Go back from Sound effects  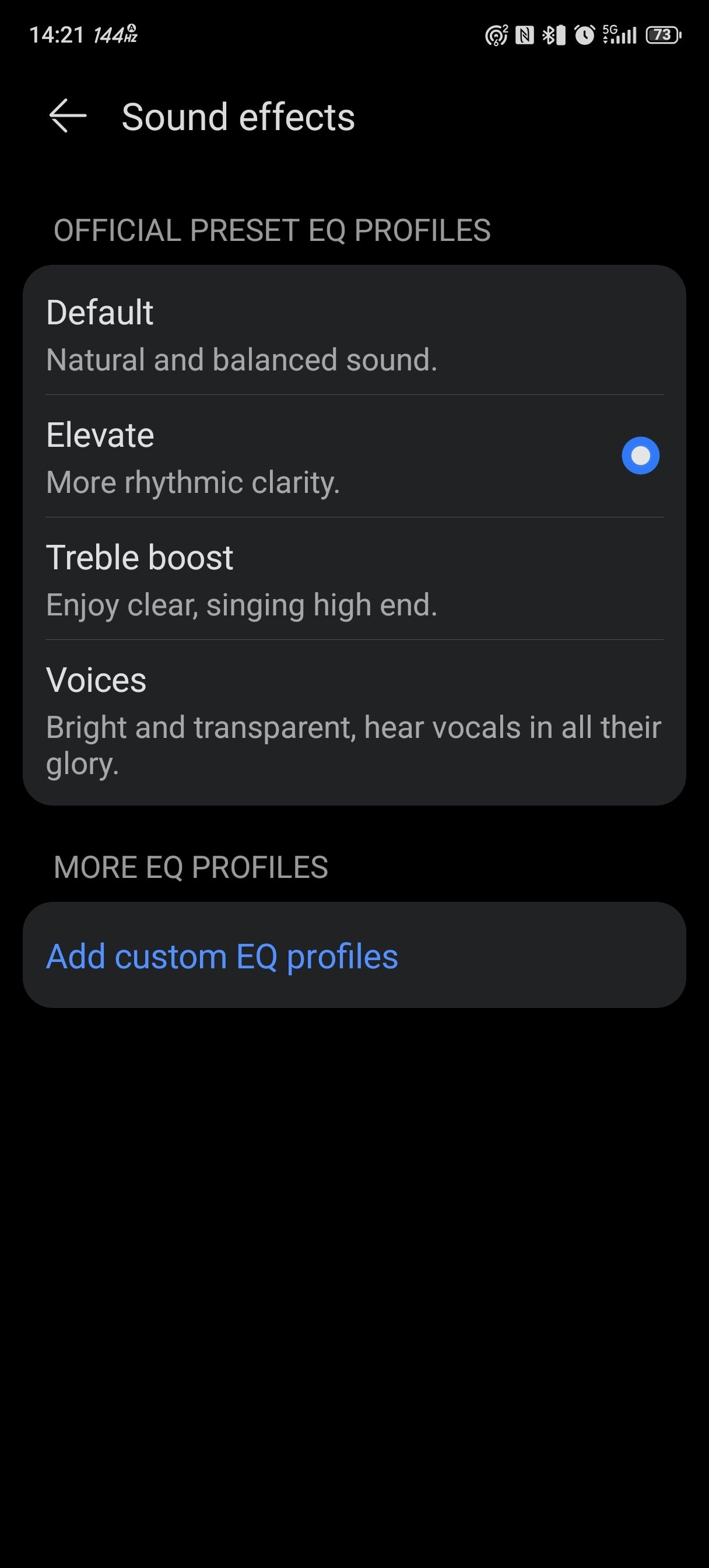tap(67, 116)
